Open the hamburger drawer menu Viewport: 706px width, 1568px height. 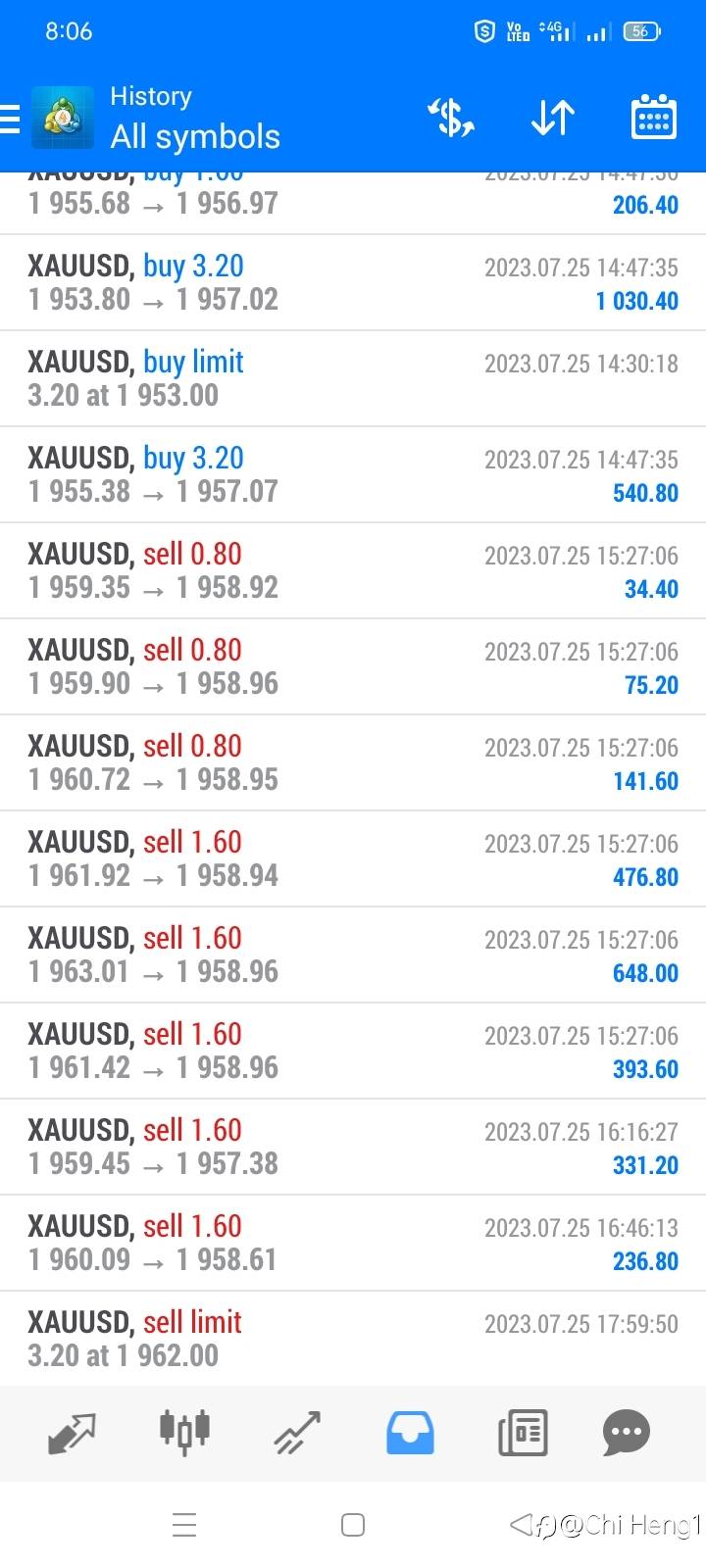tap(10, 119)
